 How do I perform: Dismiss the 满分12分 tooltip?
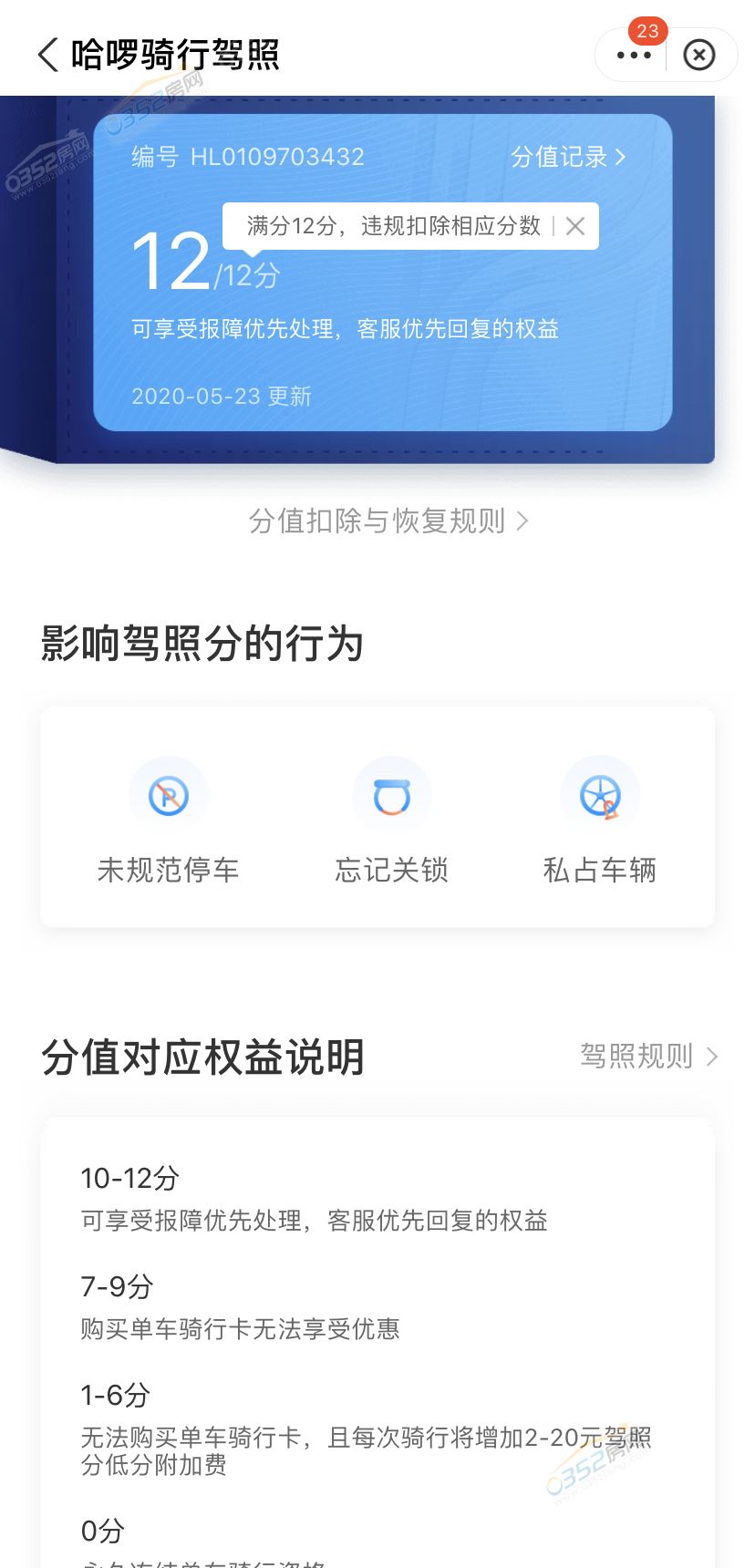pyautogui.click(x=575, y=226)
